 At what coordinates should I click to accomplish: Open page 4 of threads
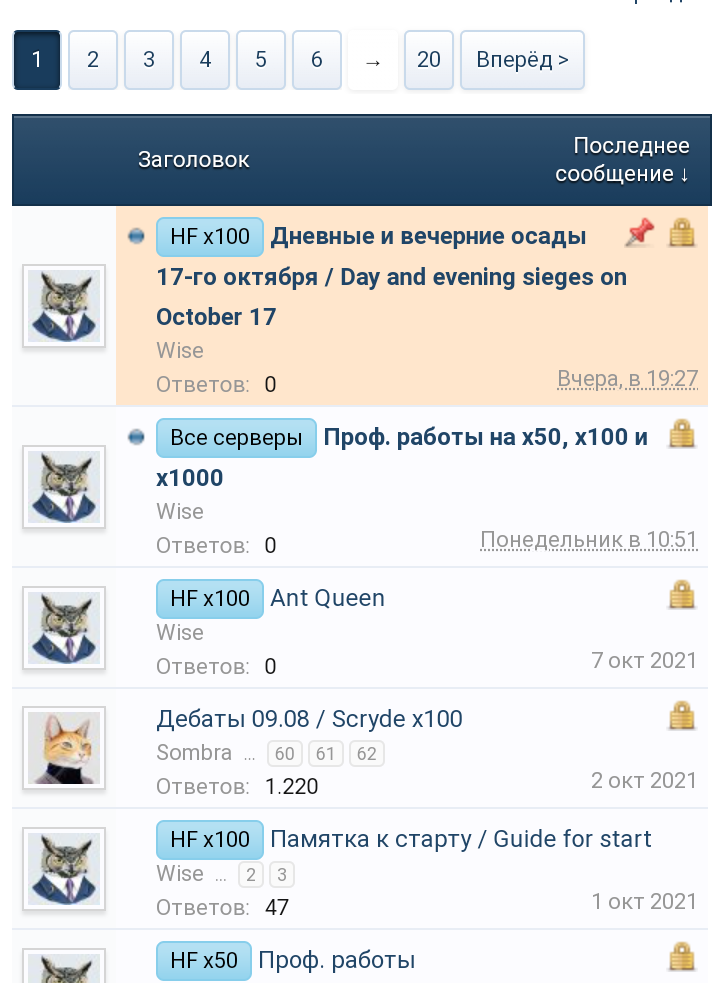tap(205, 60)
